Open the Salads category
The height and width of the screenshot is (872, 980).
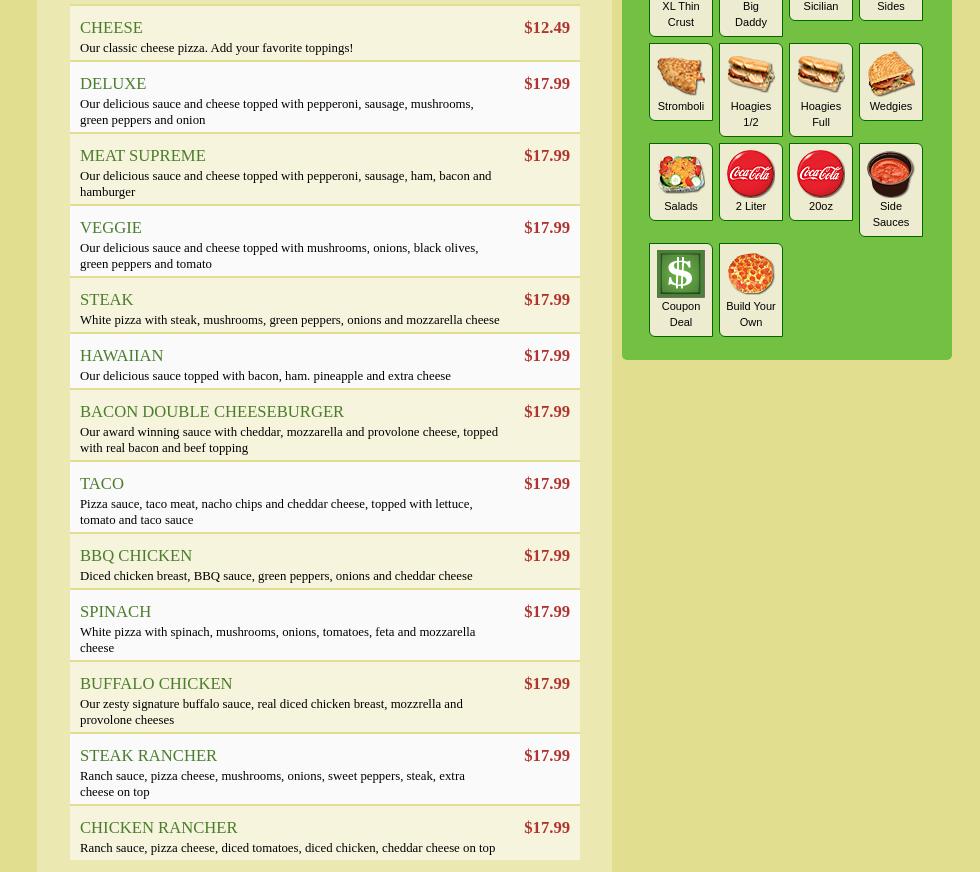(x=681, y=182)
